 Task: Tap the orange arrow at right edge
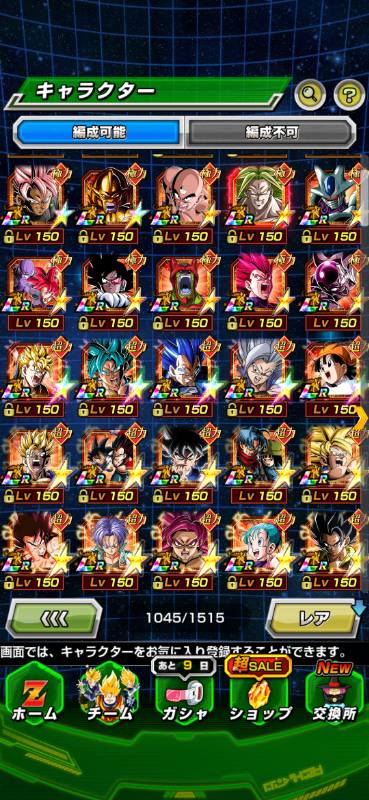(362, 418)
